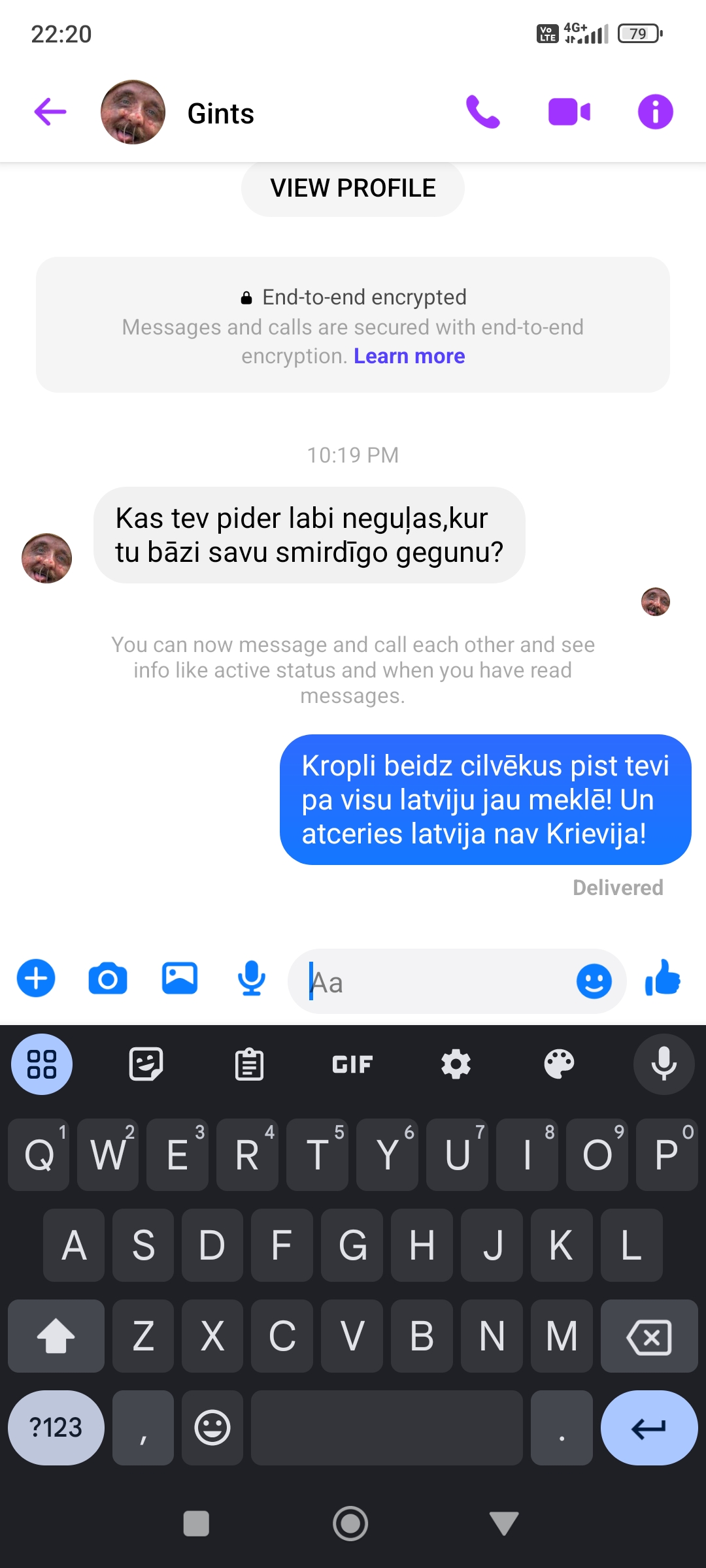Open the Learn more encryption link
Screen dimensions: 706x1568
pyautogui.click(x=409, y=356)
